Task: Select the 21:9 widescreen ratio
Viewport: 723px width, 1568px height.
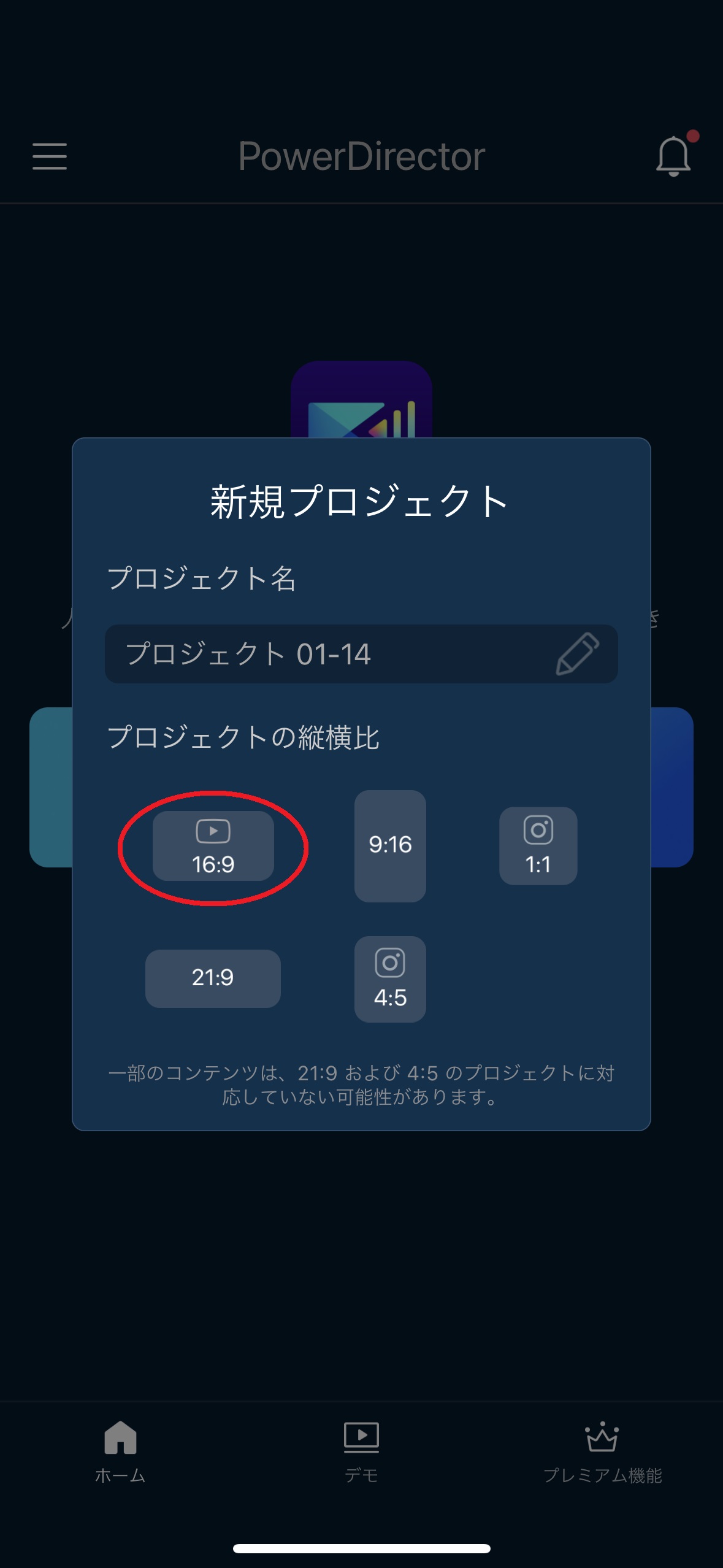Action: (213, 978)
